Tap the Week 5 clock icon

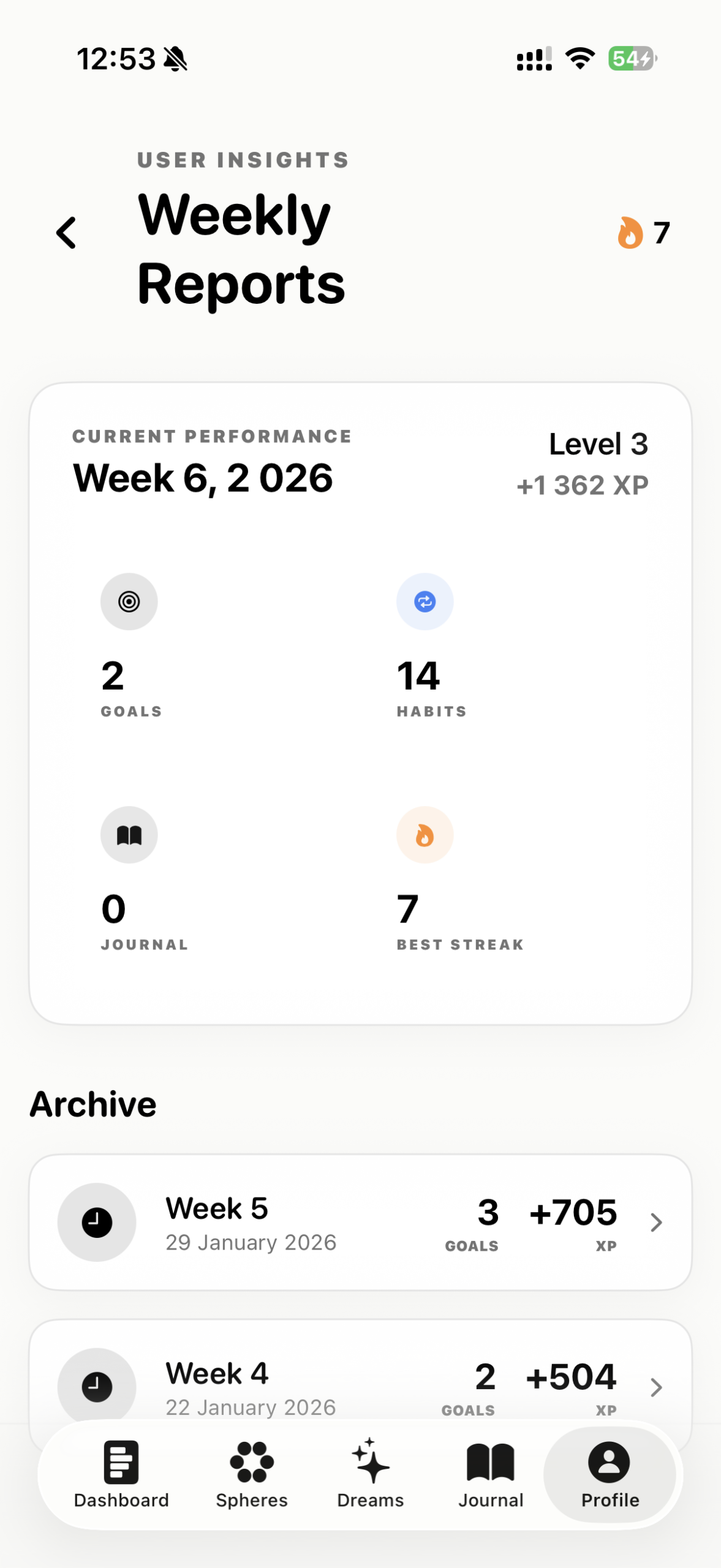97,1222
